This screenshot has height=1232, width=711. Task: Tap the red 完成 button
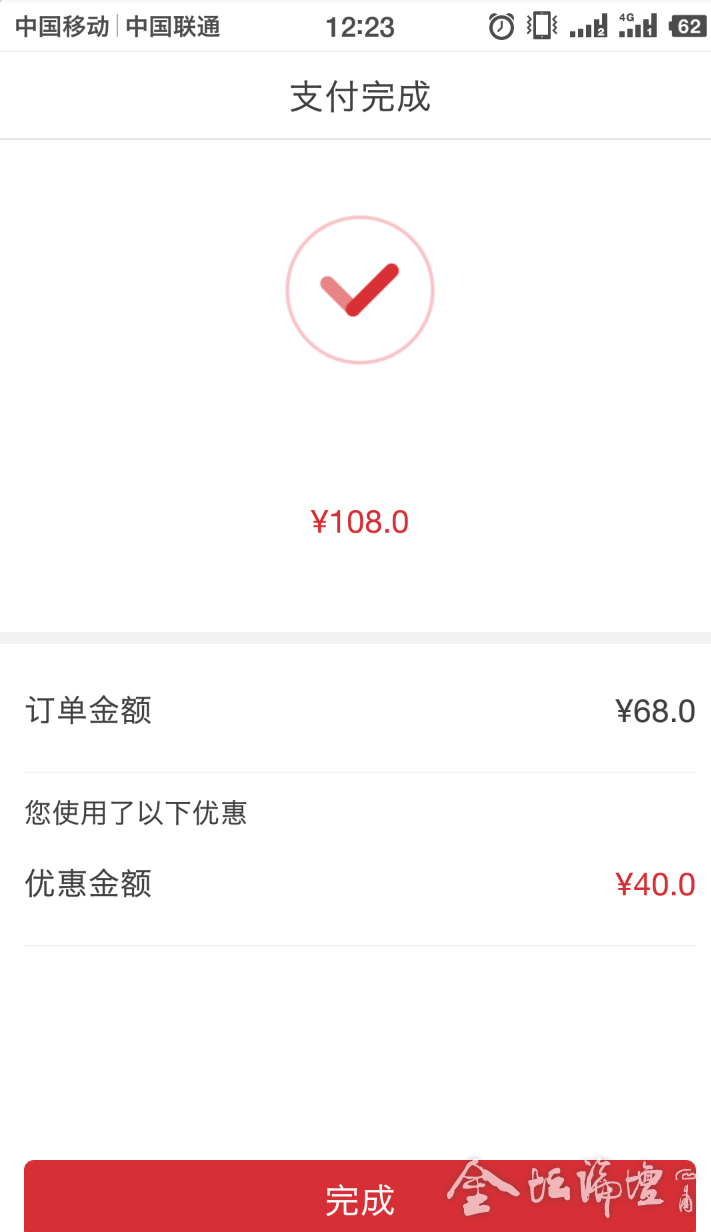(359, 1198)
